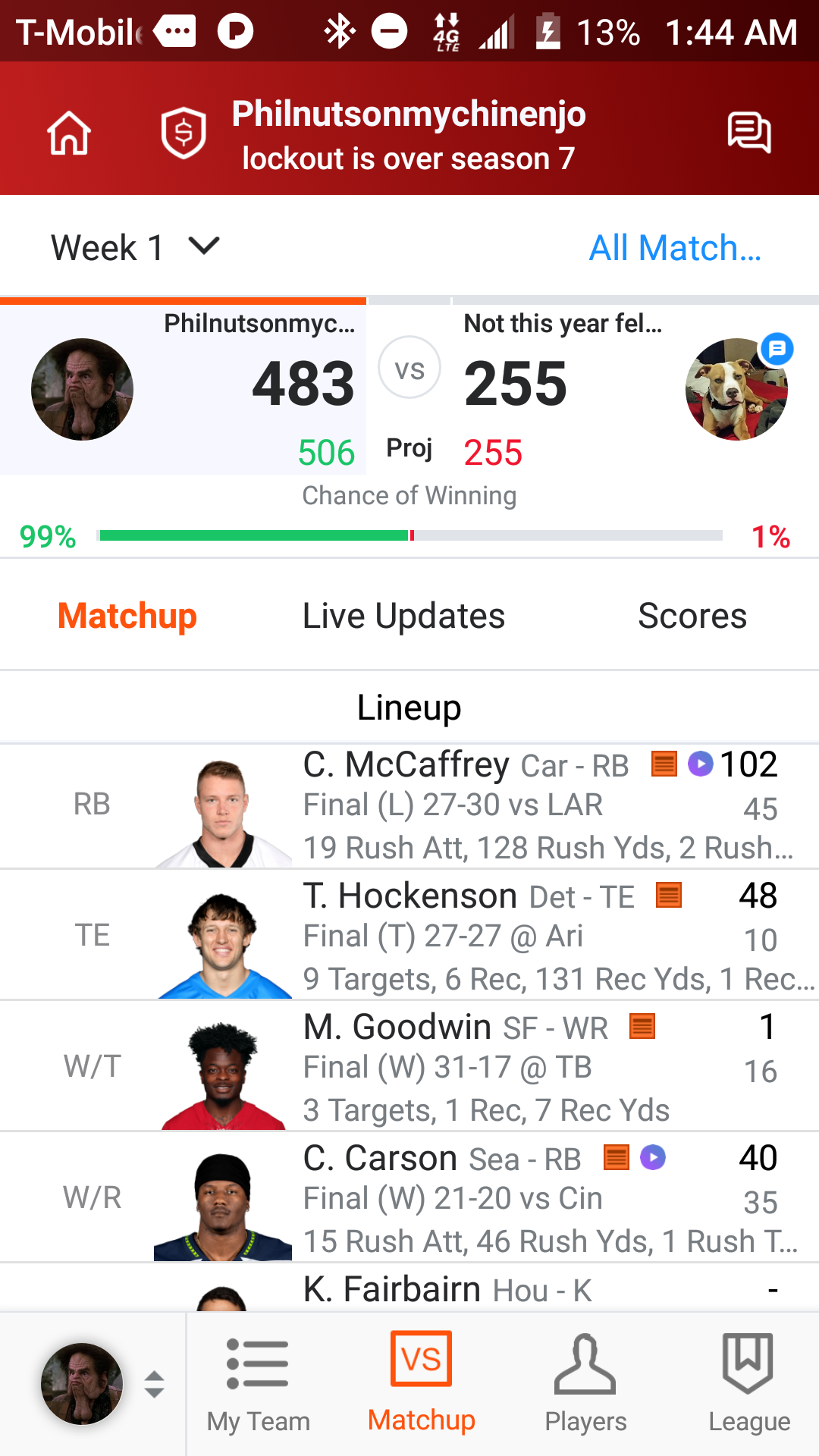Screen dimensions: 819x1456
Task: Play C. McCaffrey video highlight
Action: 700,764
